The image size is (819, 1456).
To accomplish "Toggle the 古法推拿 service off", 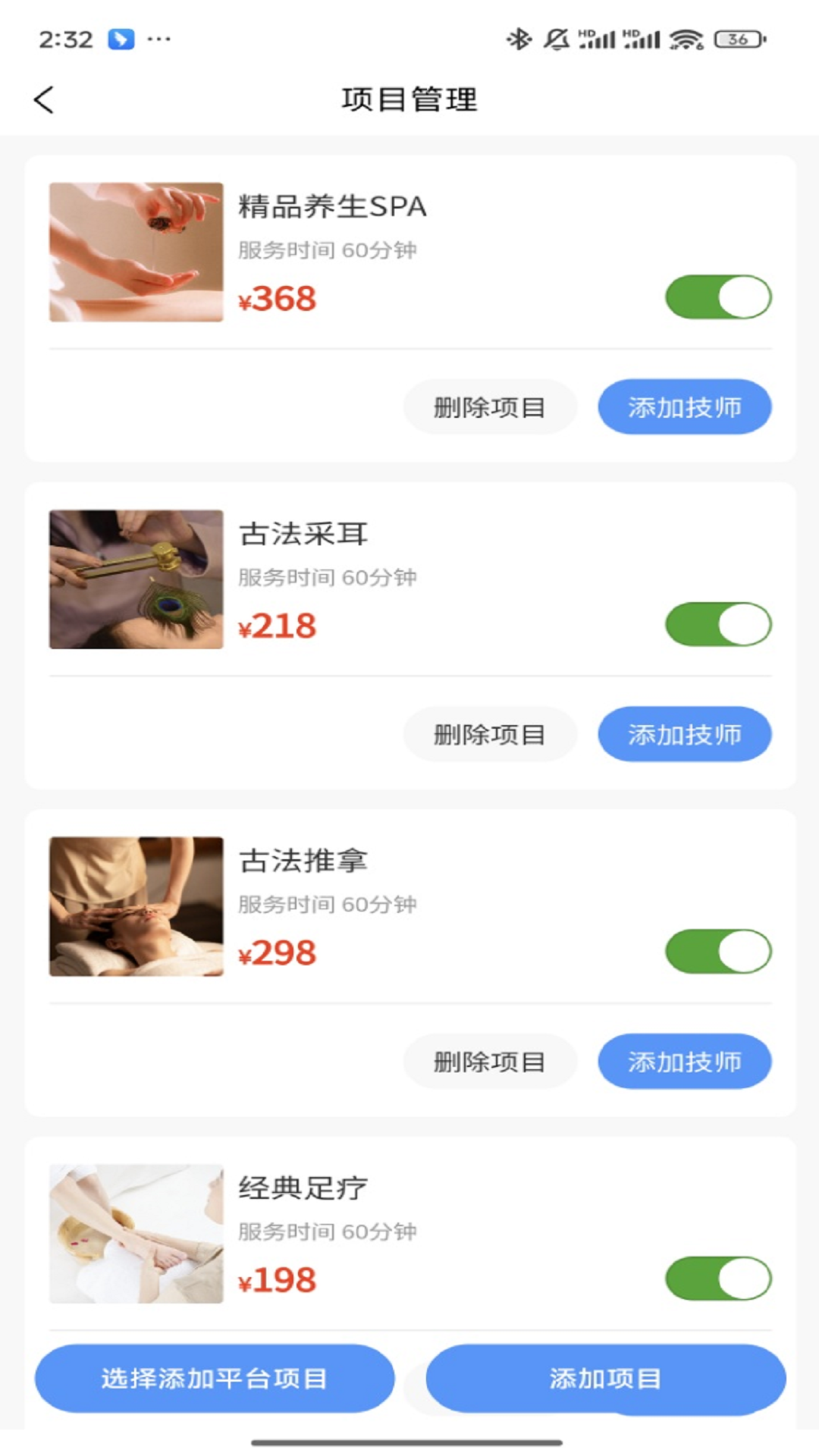I will (x=717, y=950).
